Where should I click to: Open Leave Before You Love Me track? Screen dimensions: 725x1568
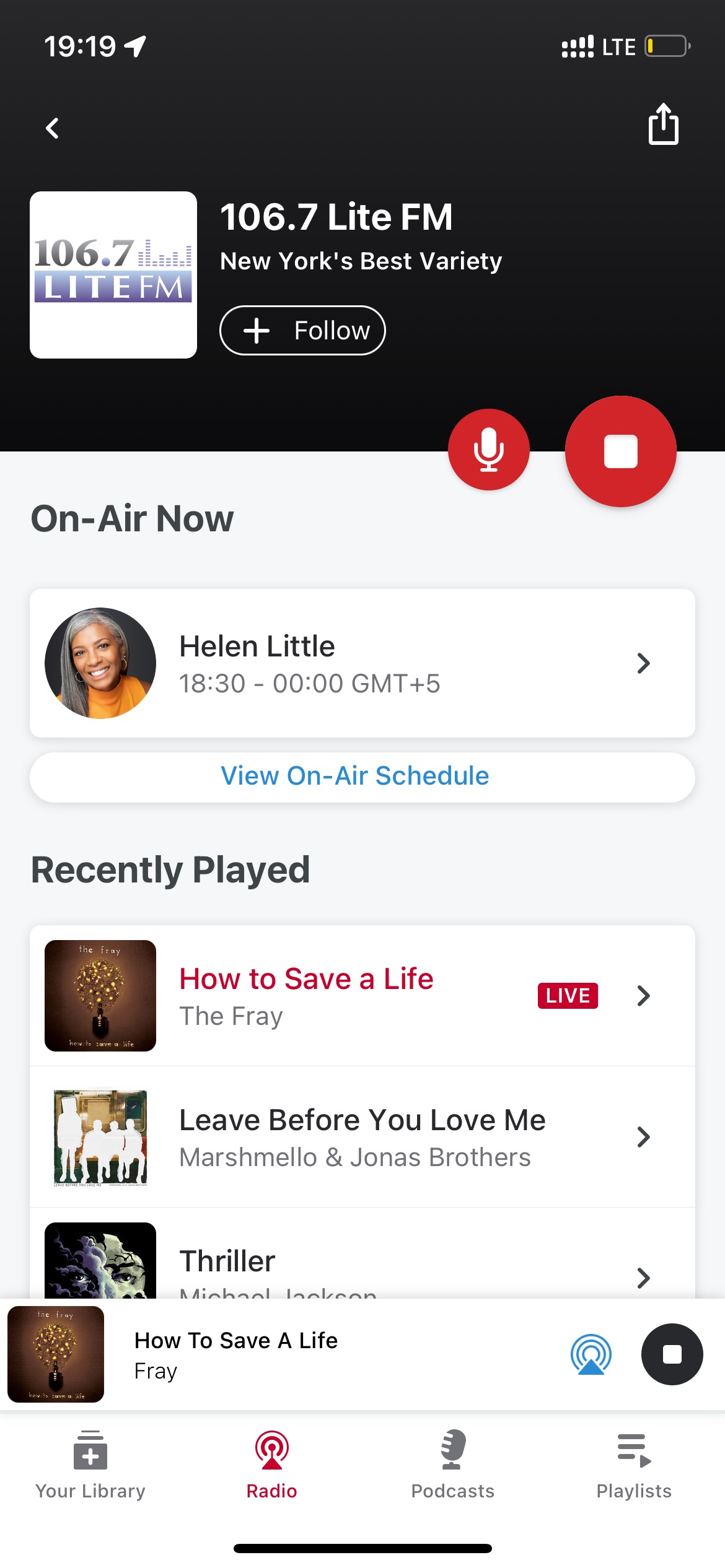pos(362,1137)
